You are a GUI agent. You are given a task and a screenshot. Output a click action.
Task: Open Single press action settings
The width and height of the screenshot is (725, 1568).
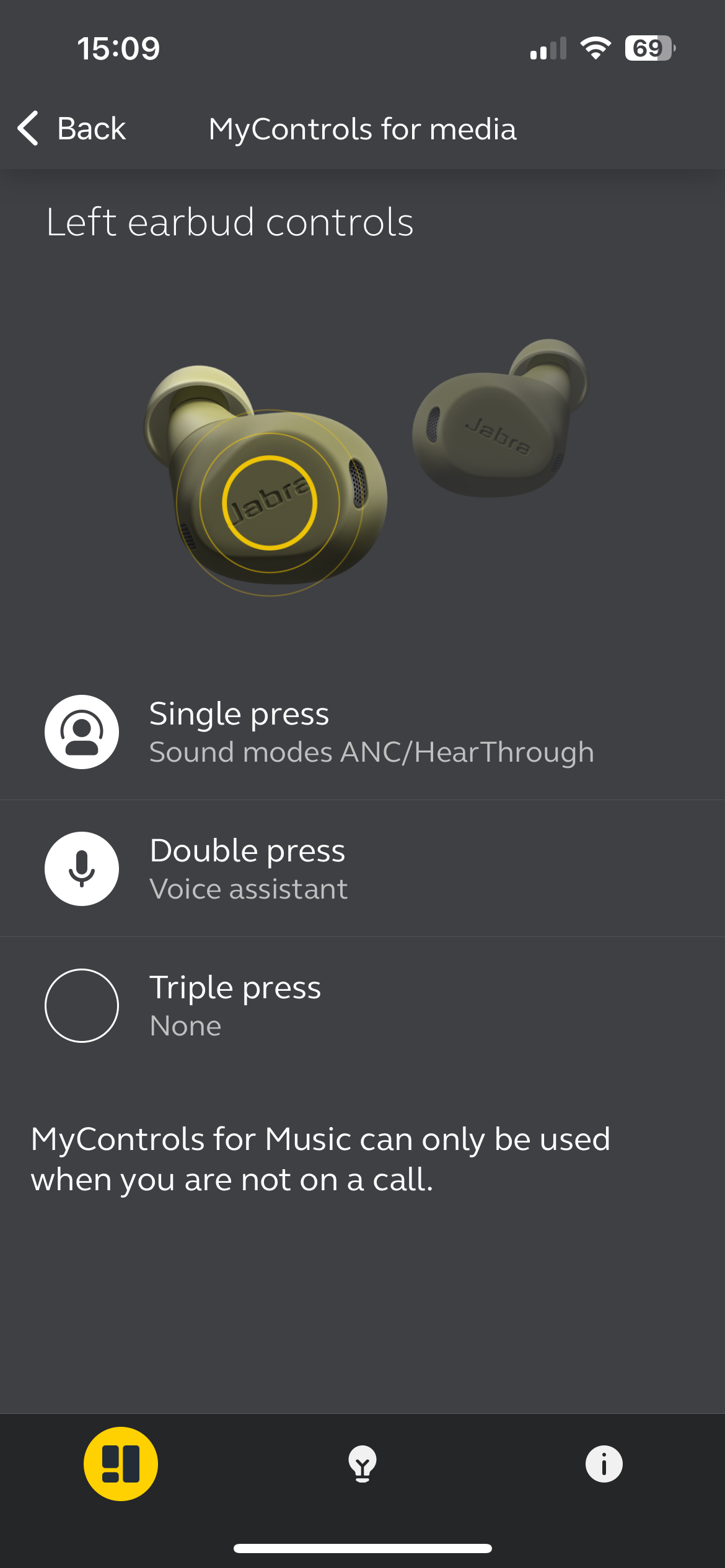pyautogui.click(x=362, y=732)
